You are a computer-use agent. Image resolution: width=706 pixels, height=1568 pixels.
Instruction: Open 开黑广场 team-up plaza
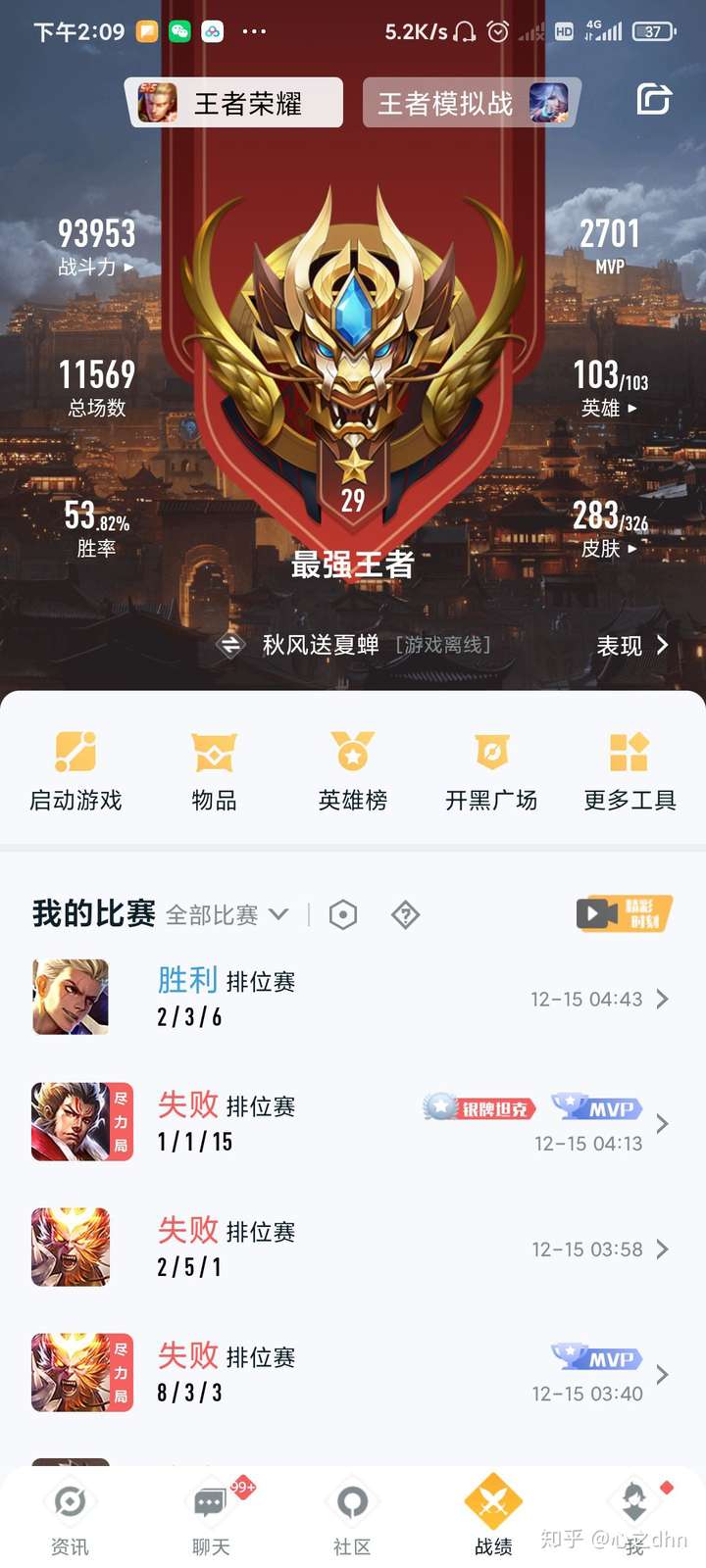click(491, 771)
